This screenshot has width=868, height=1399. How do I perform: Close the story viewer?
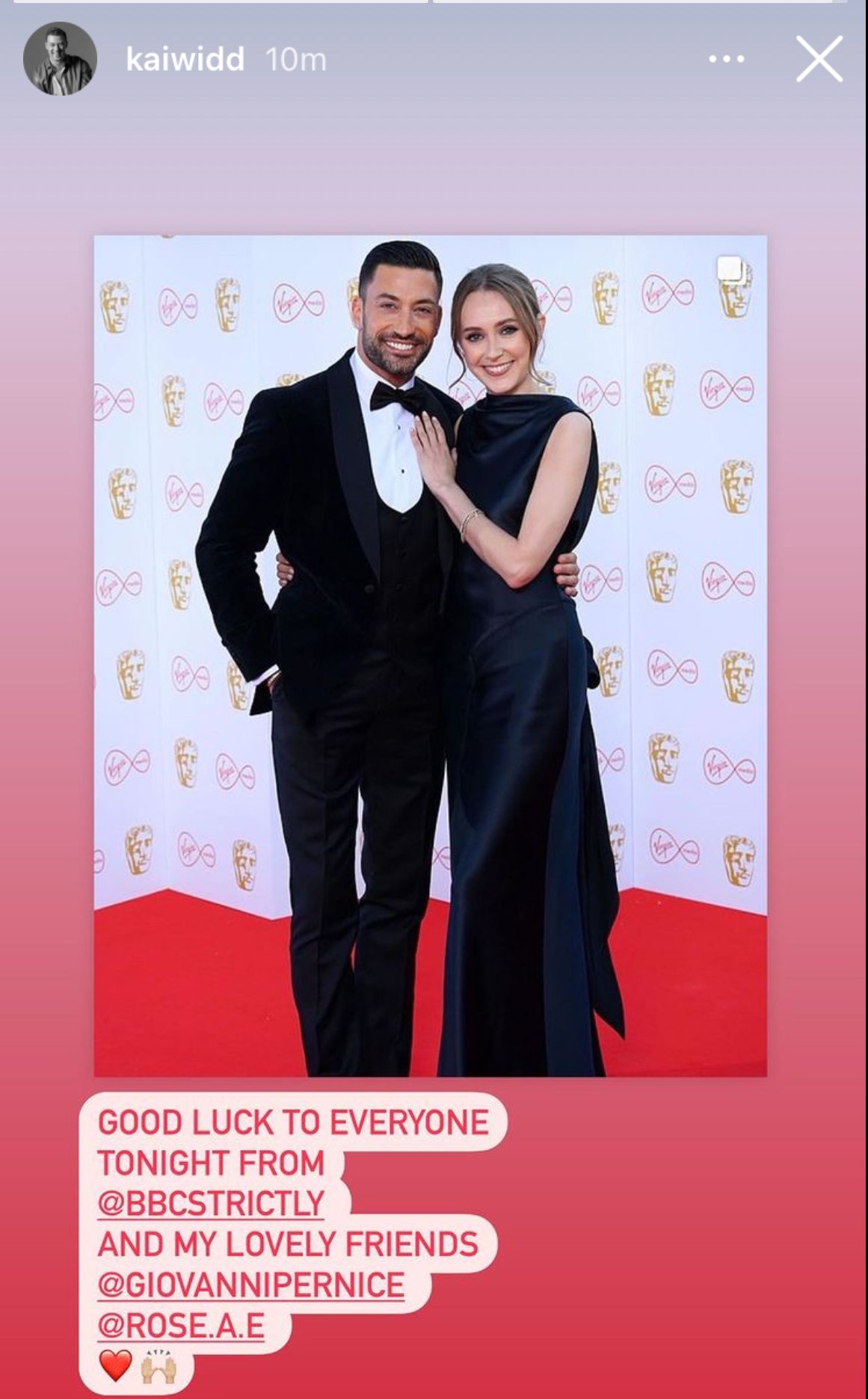[x=819, y=59]
